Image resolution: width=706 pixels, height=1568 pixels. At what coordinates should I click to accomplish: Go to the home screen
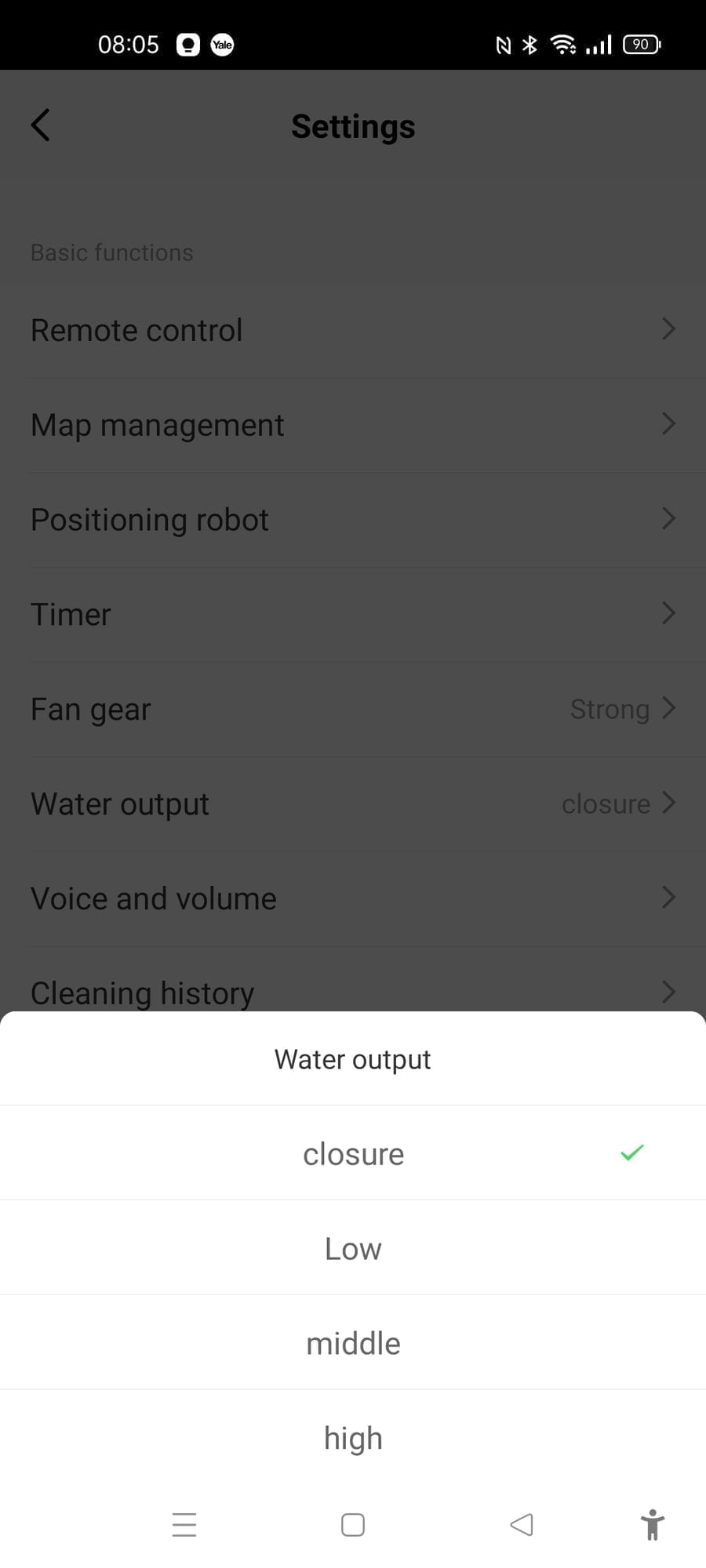[353, 1525]
